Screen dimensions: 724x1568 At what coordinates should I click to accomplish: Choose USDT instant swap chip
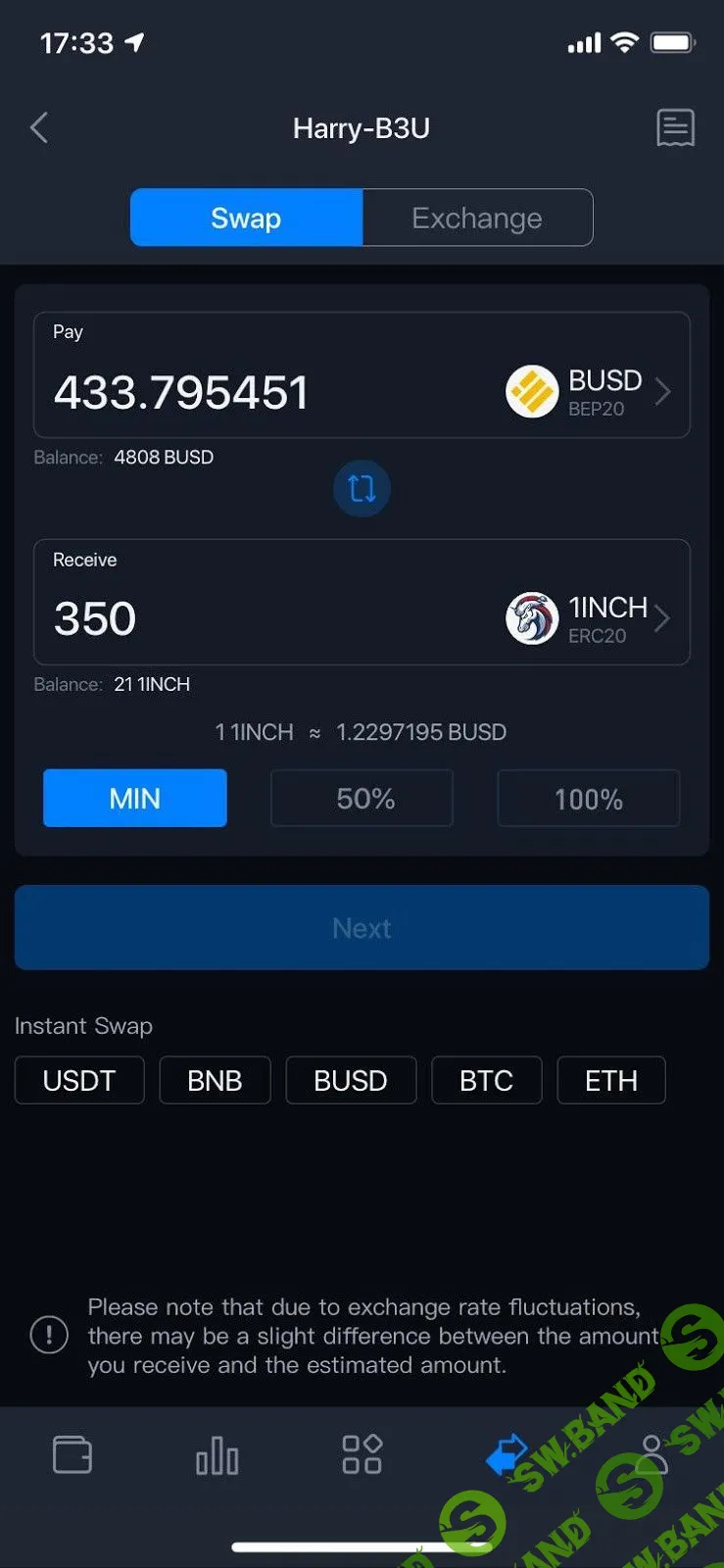79,1080
